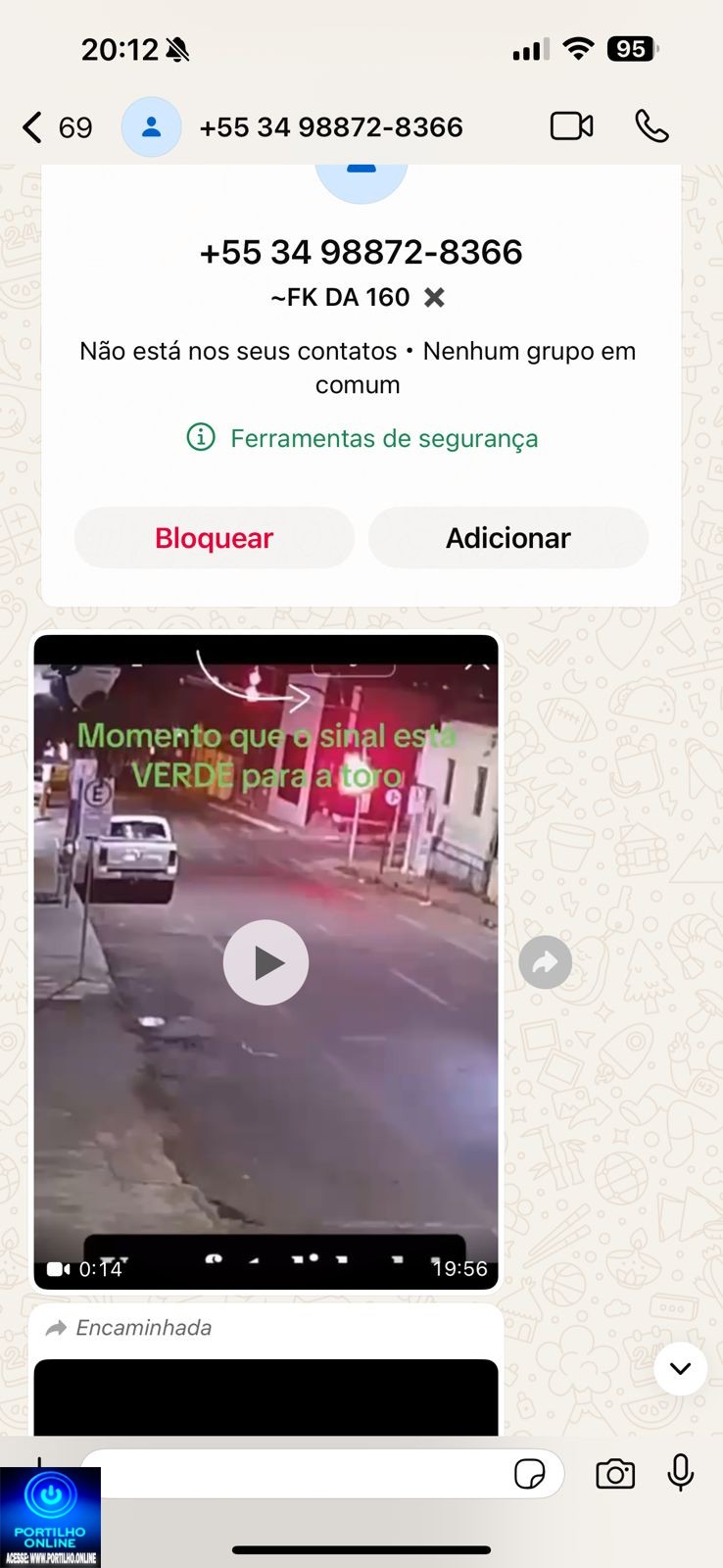This screenshot has height=1568, width=723.
Task: Open the sticker picker
Action: 530,1474
